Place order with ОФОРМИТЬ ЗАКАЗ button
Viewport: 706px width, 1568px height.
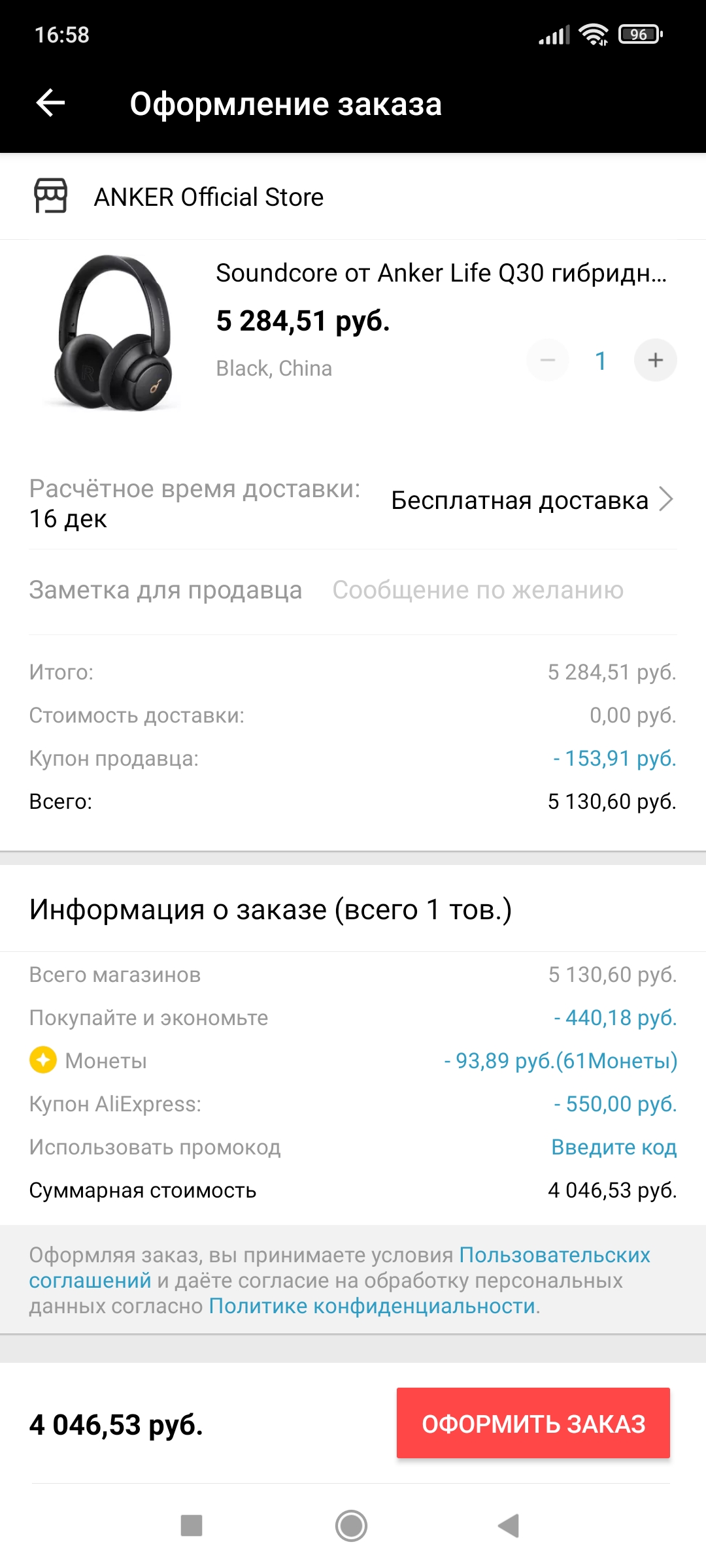click(x=533, y=1424)
